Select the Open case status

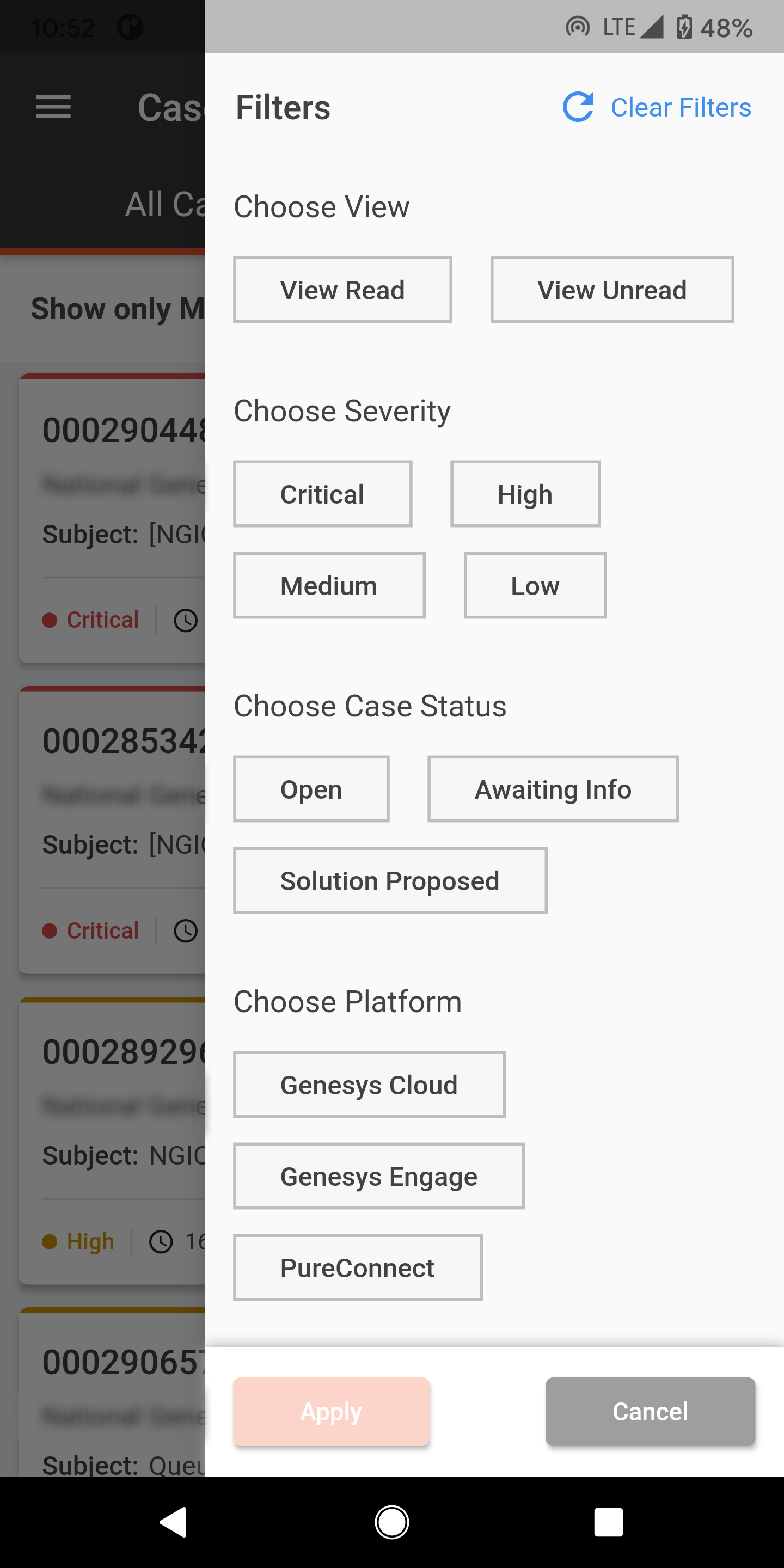pos(311,789)
